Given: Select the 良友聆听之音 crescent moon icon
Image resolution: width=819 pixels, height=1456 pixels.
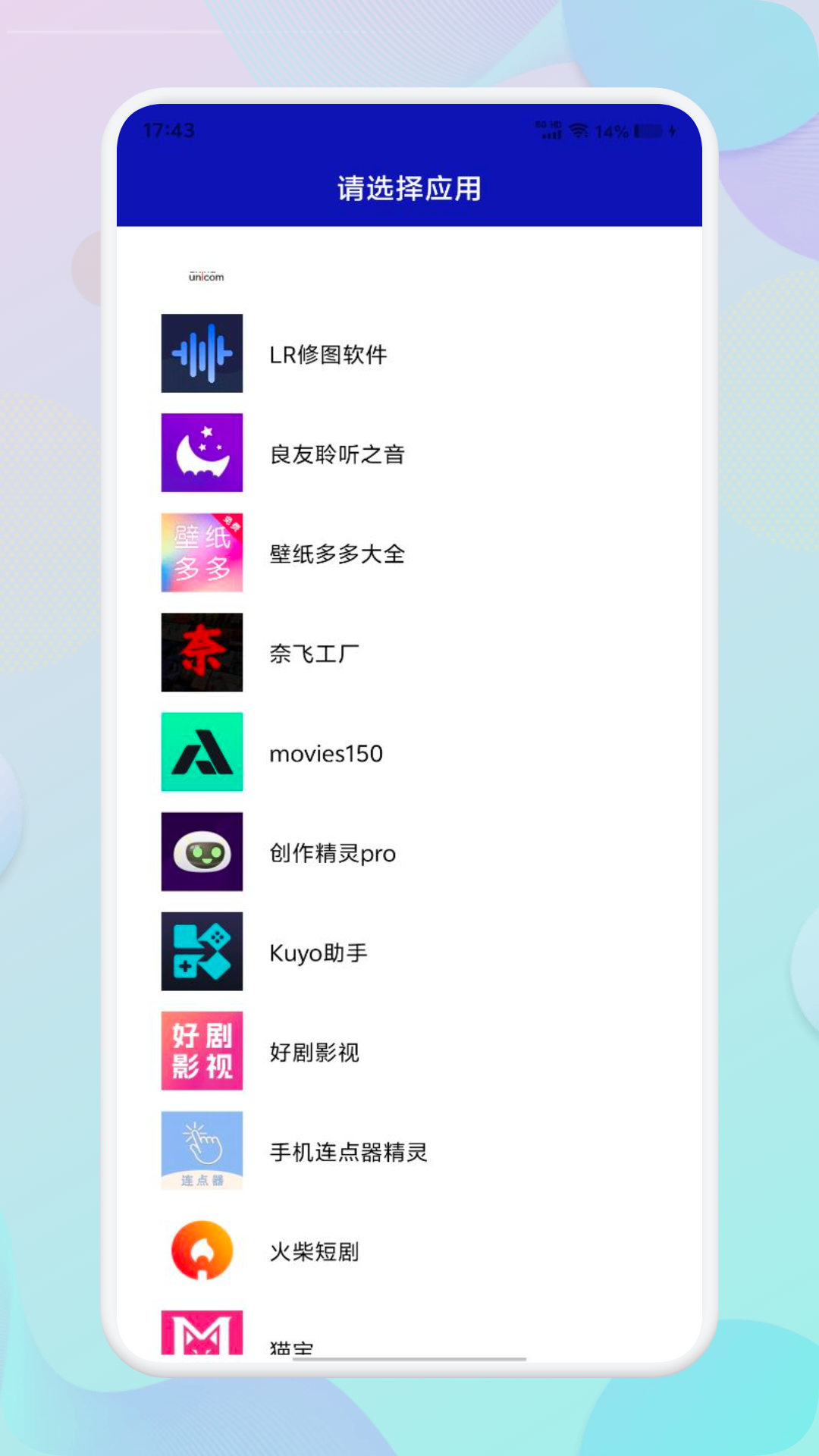Looking at the screenshot, I should click(201, 453).
